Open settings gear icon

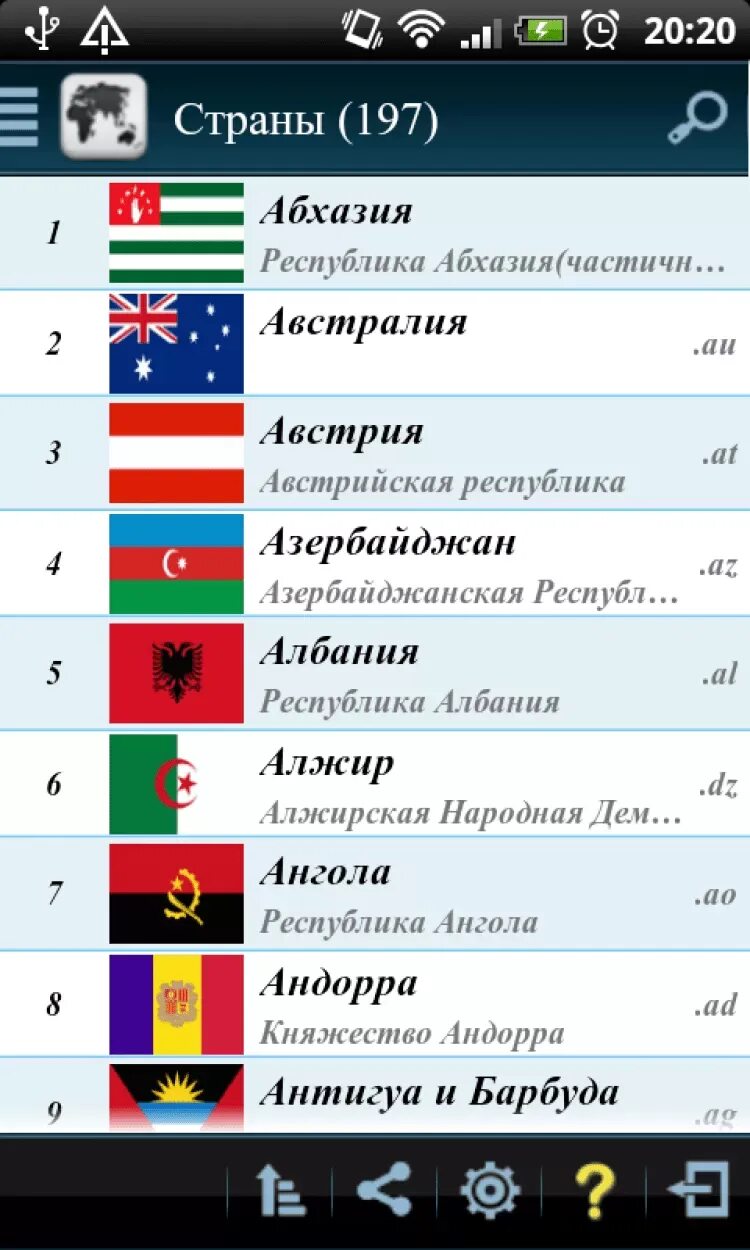[490, 1190]
